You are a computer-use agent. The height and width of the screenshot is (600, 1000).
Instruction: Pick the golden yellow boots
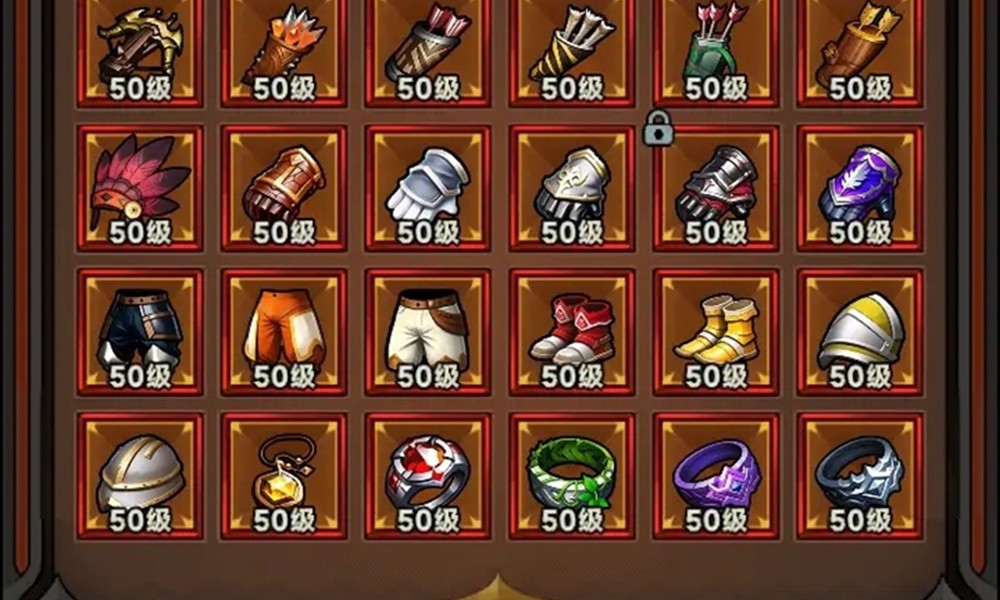coord(716,331)
